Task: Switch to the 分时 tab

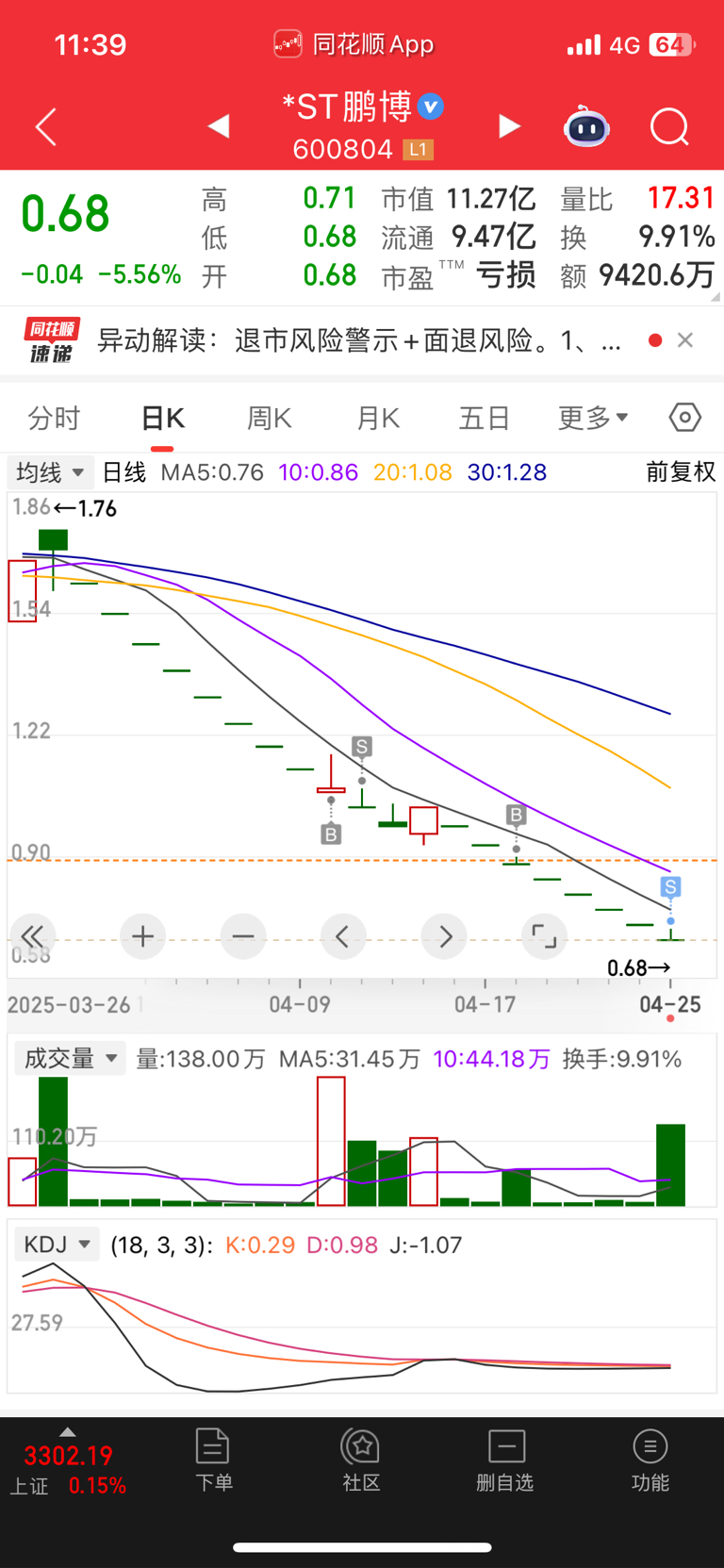Action: pyautogui.click(x=54, y=418)
